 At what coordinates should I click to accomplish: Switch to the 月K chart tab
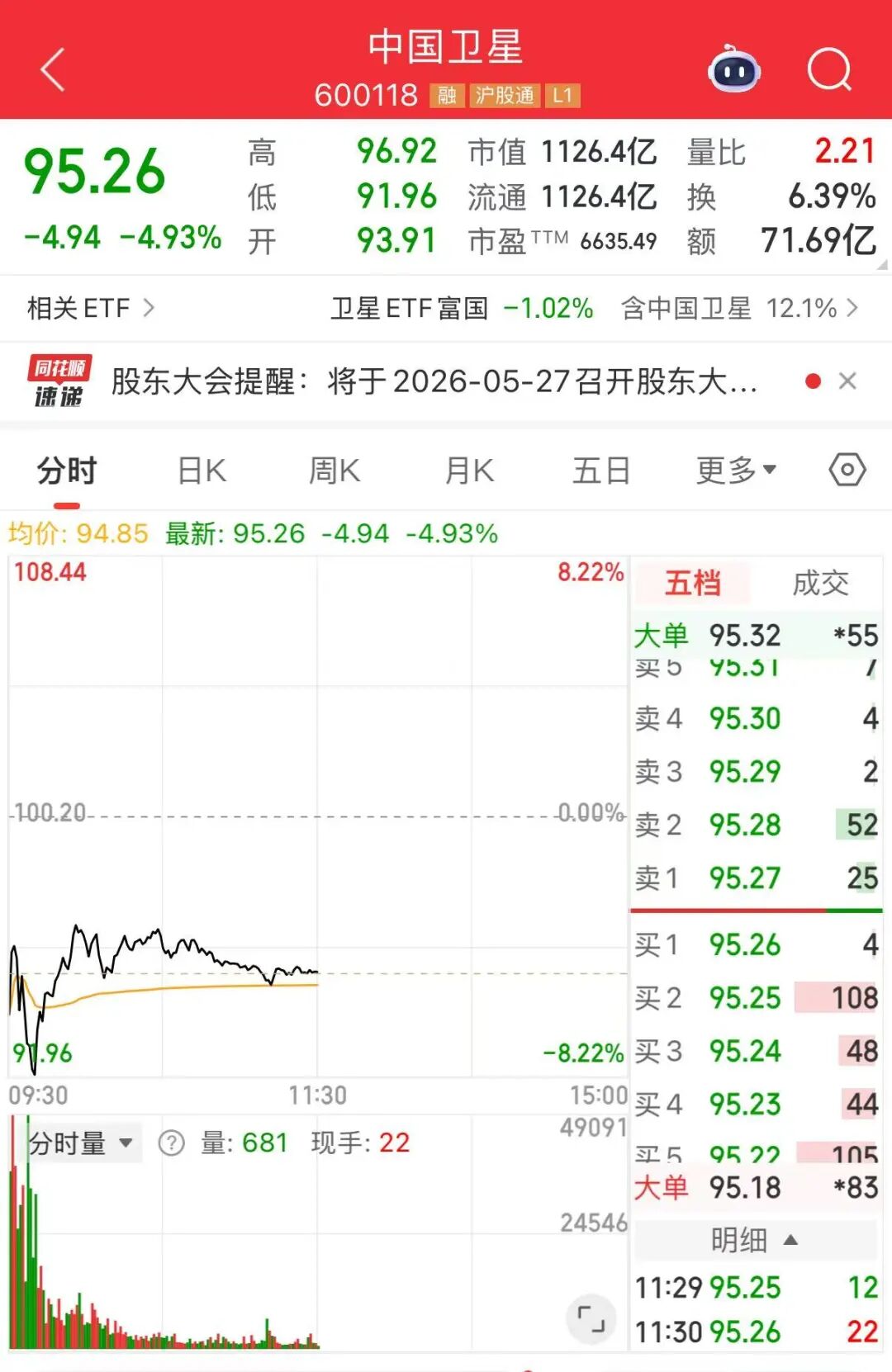click(469, 471)
